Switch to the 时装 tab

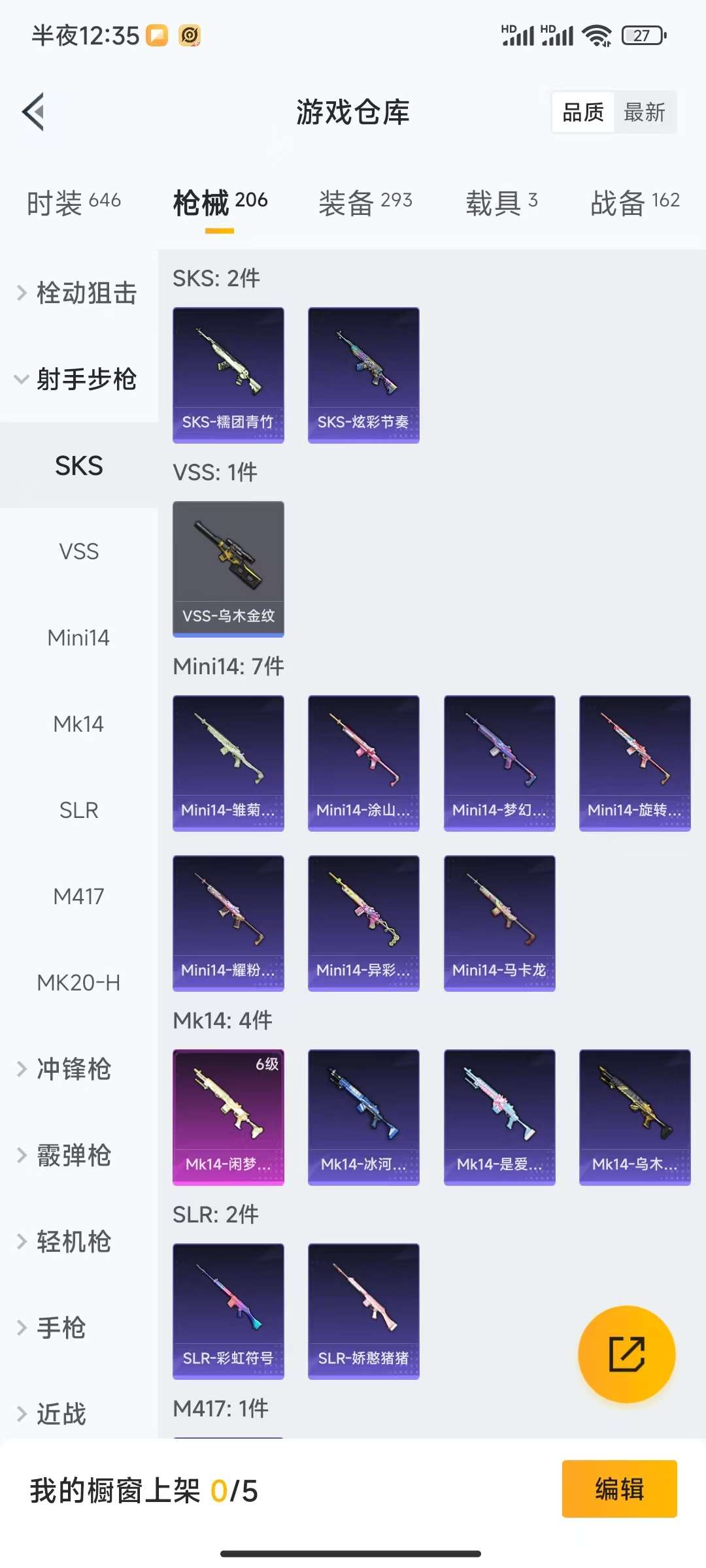click(x=73, y=202)
